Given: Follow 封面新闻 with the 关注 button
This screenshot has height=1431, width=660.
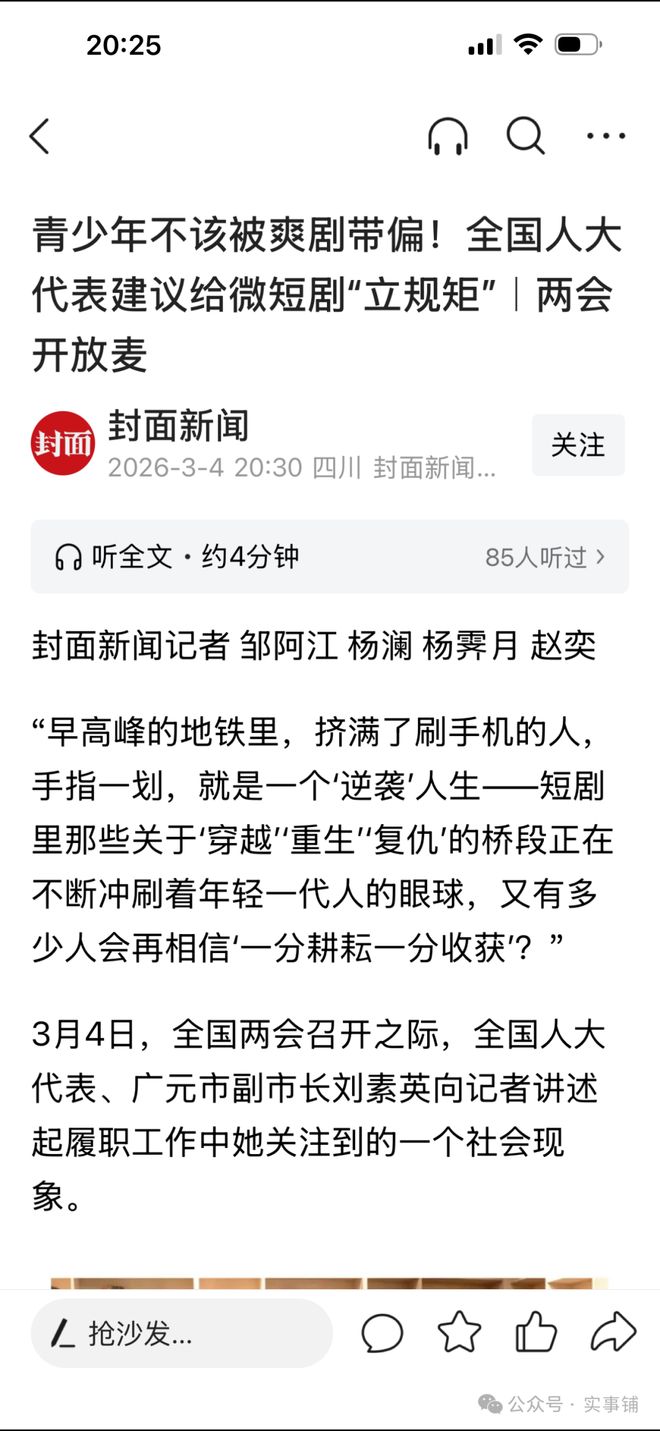Looking at the screenshot, I should pos(578,445).
